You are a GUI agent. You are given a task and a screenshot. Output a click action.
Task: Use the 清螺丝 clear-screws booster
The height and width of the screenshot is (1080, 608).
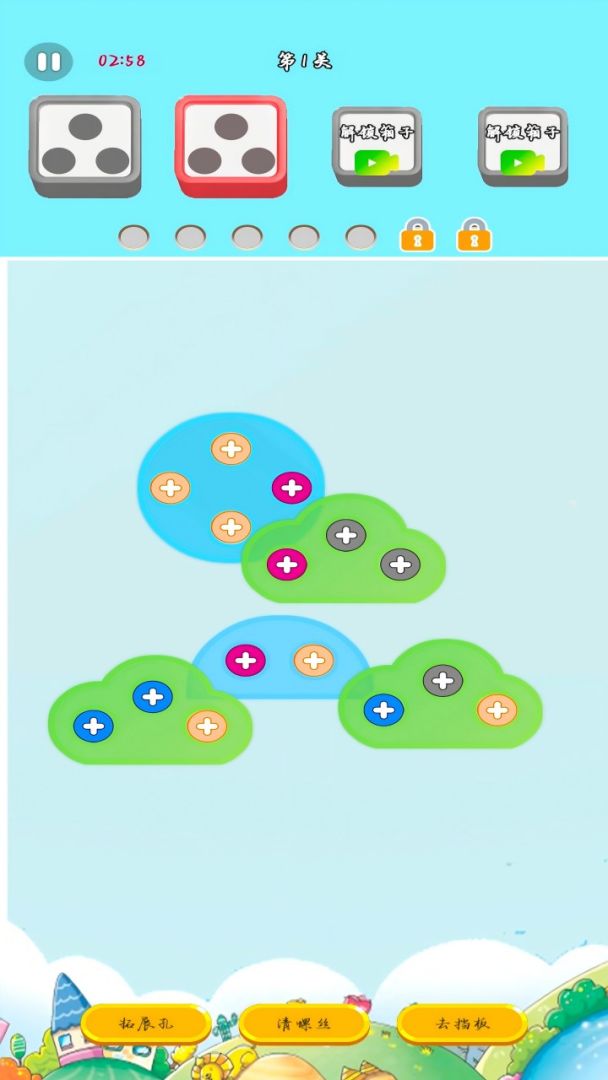click(x=304, y=1023)
